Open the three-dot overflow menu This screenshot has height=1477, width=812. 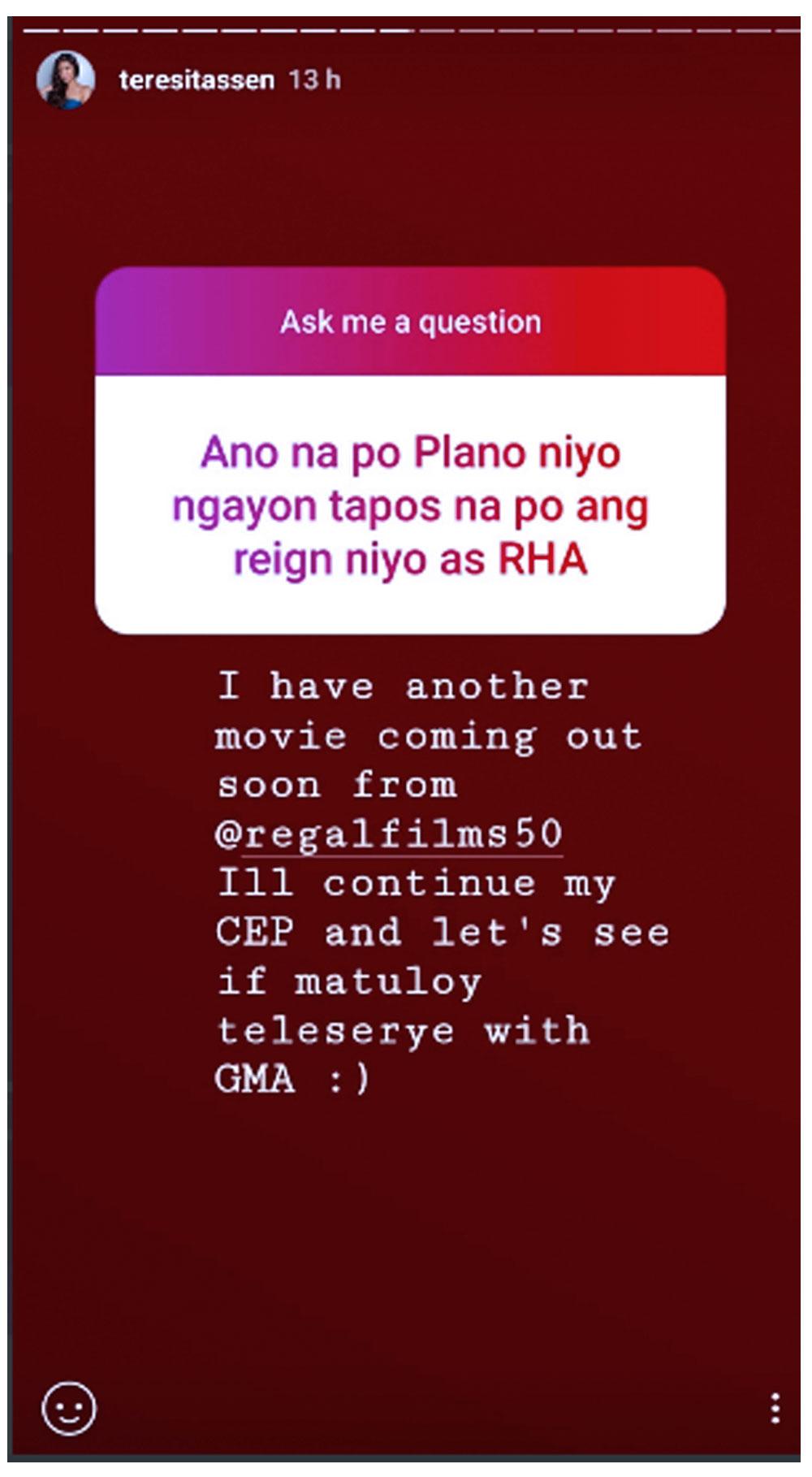(x=775, y=1408)
